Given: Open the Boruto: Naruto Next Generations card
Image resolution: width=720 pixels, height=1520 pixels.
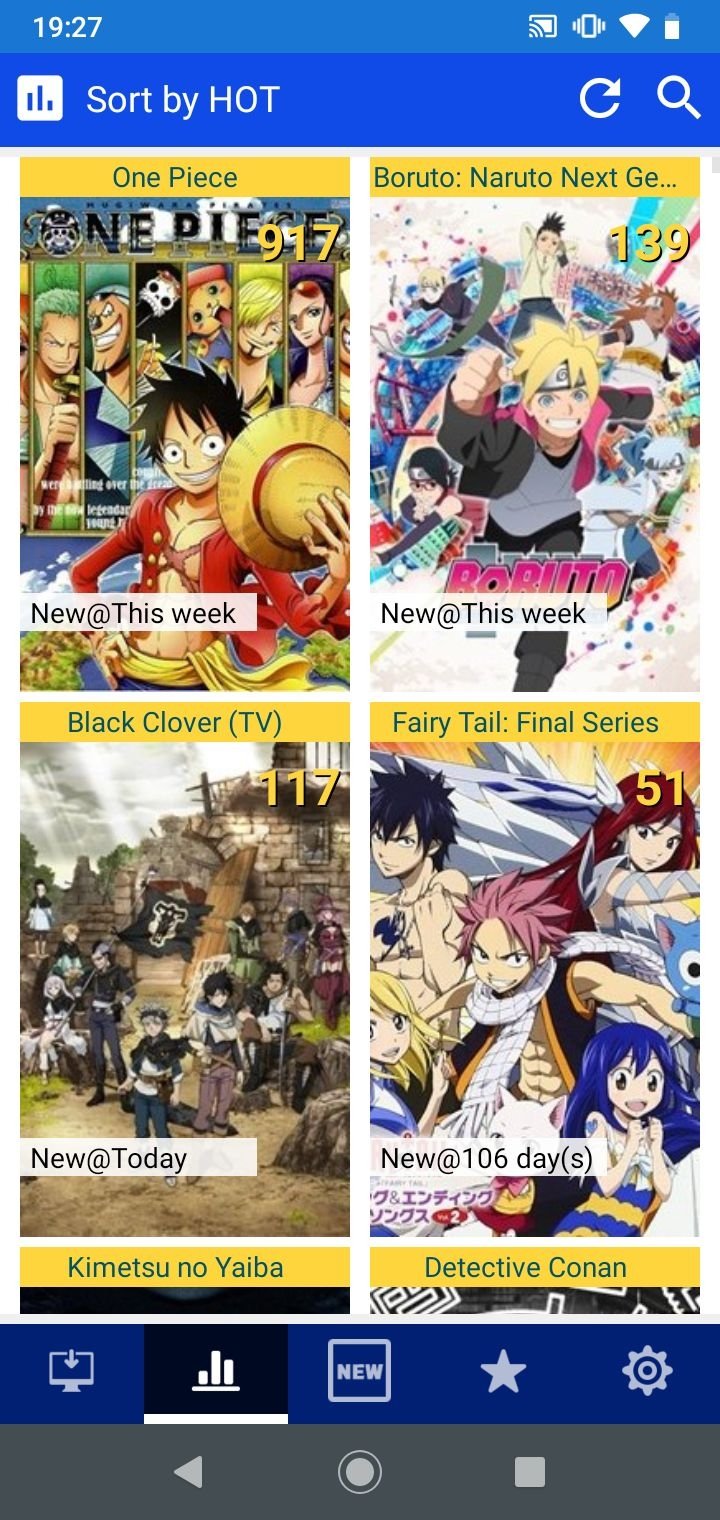Looking at the screenshot, I should [535, 440].
